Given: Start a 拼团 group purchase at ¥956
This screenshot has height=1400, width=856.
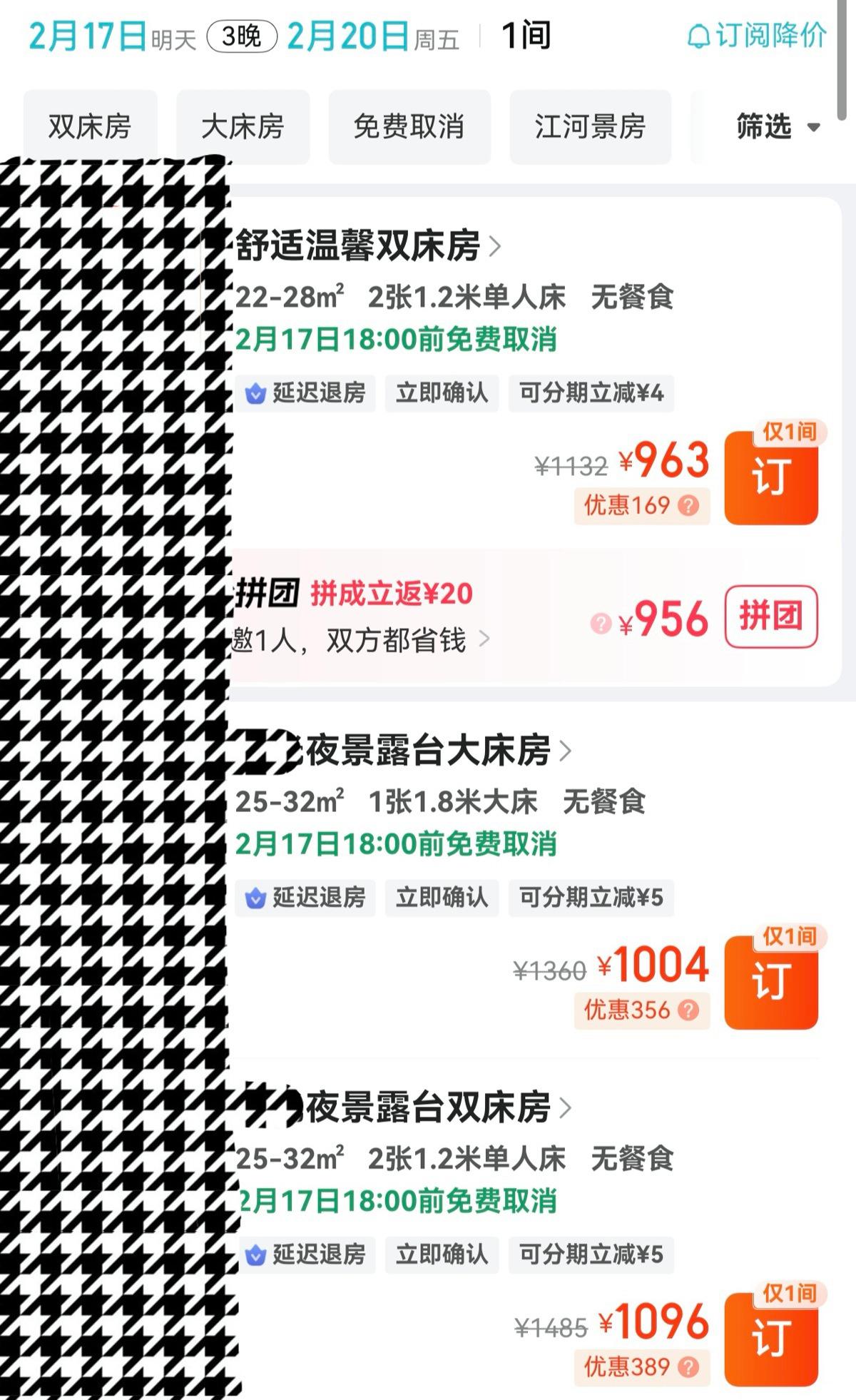Looking at the screenshot, I should click(770, 617).
